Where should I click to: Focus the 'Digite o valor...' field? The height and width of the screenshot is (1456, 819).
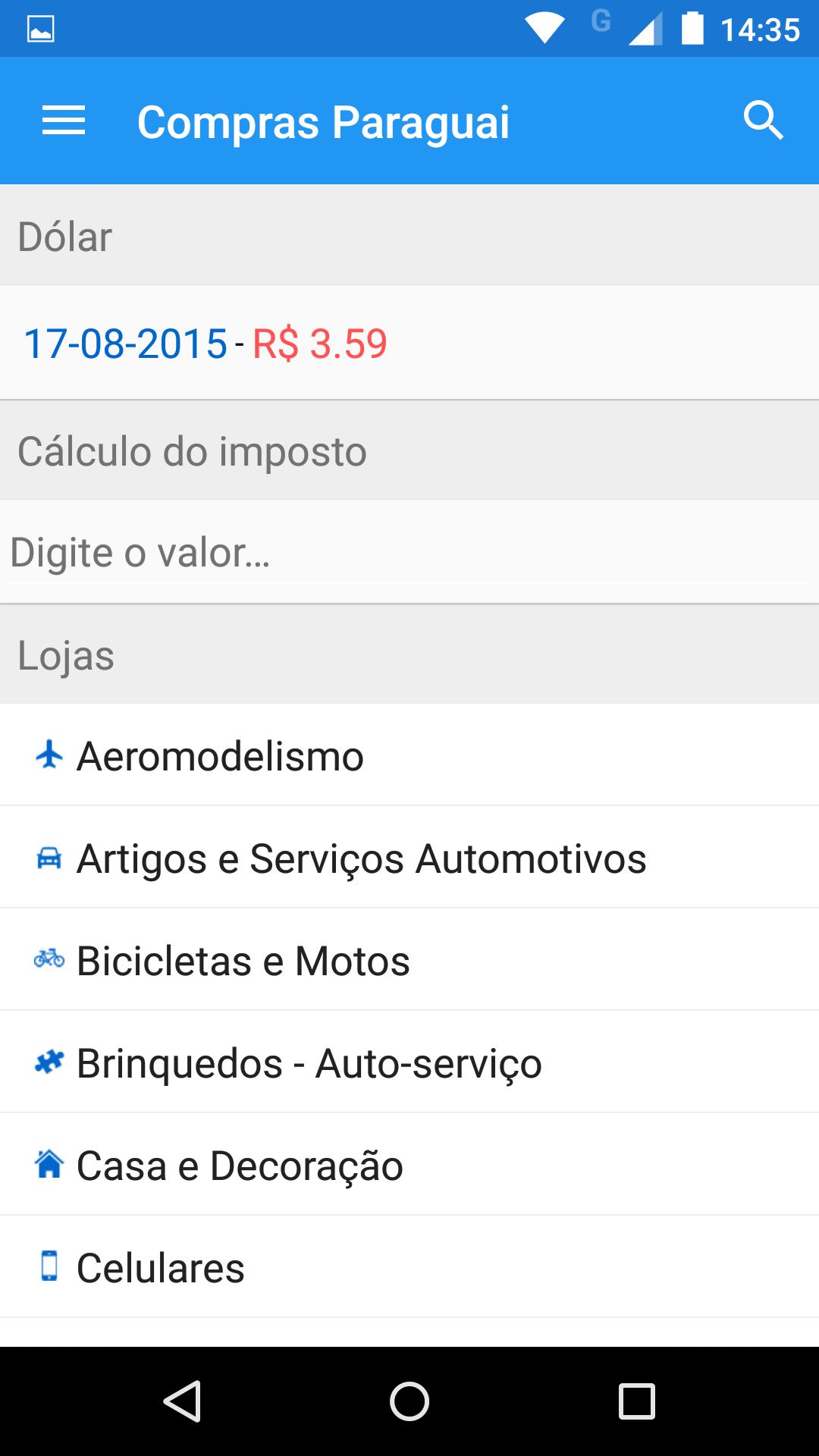tap(409, 552)
